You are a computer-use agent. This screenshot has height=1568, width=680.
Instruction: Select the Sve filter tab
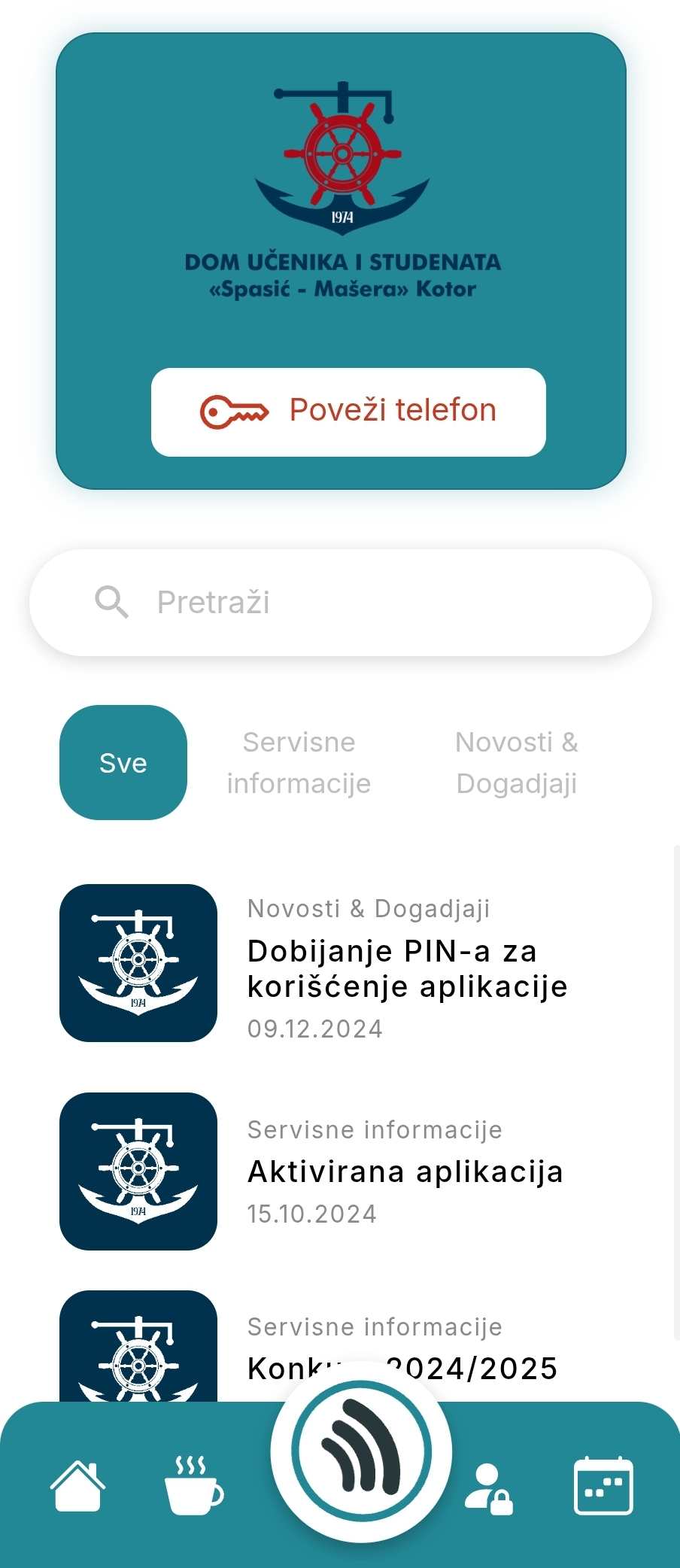(x=123, y=763)
